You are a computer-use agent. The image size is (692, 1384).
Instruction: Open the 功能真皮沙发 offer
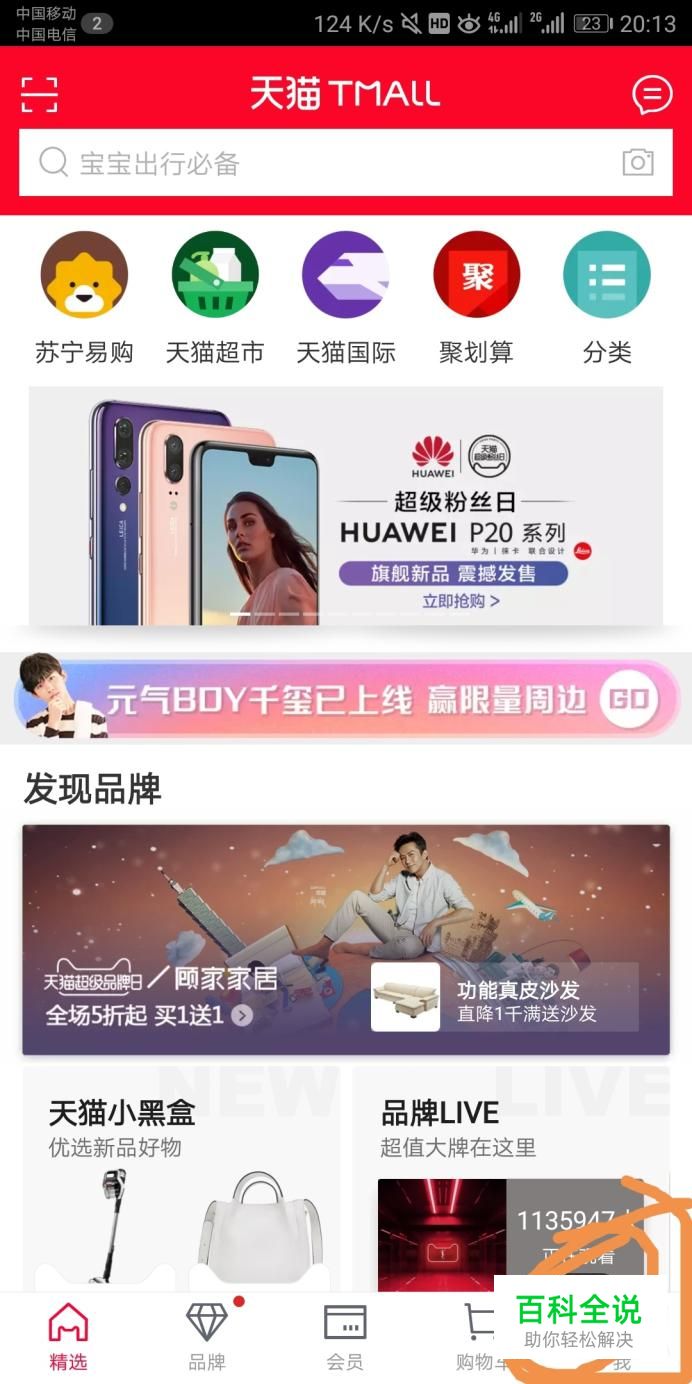505,998
